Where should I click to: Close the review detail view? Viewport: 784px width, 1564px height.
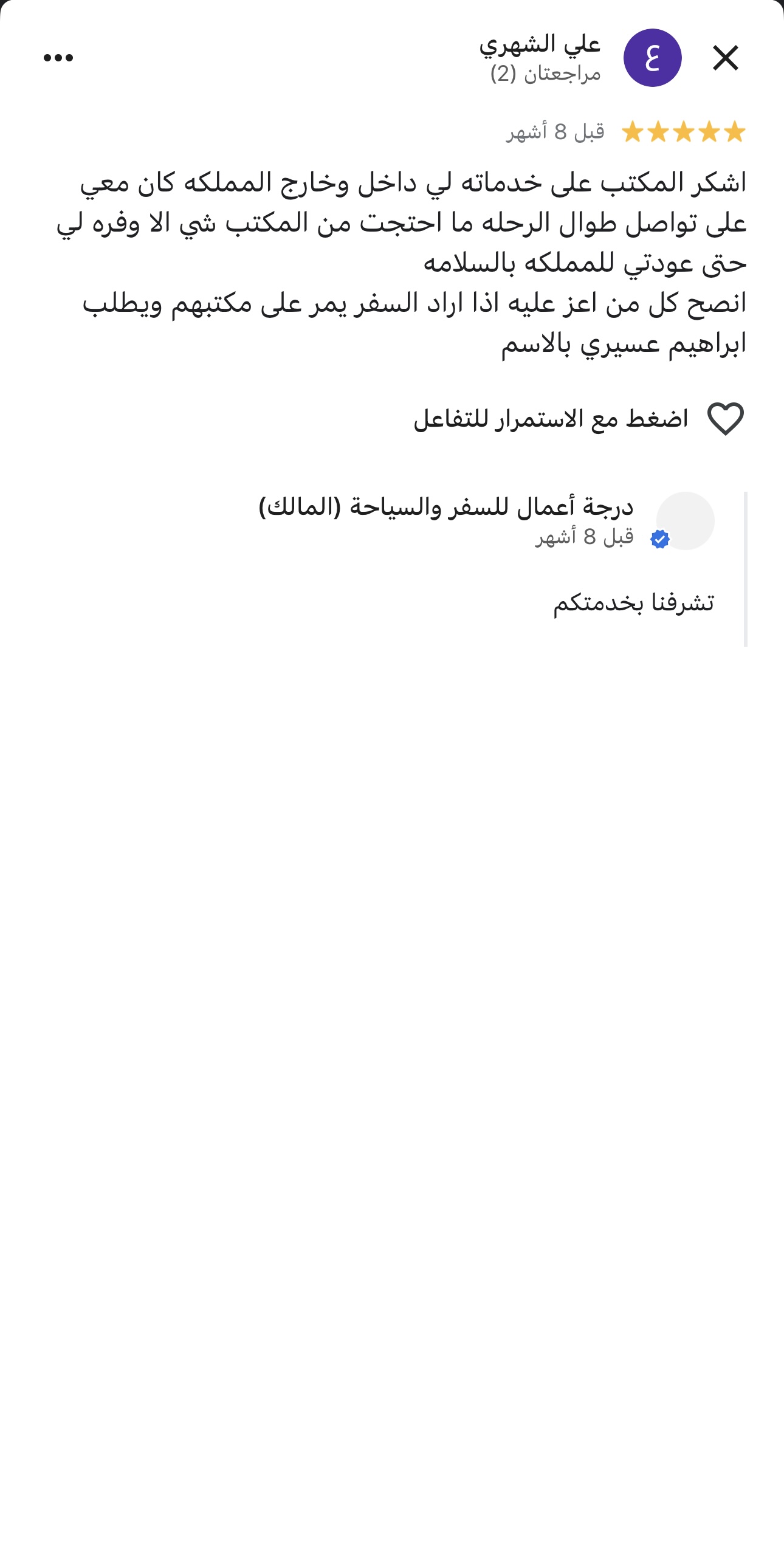point(725,58)
